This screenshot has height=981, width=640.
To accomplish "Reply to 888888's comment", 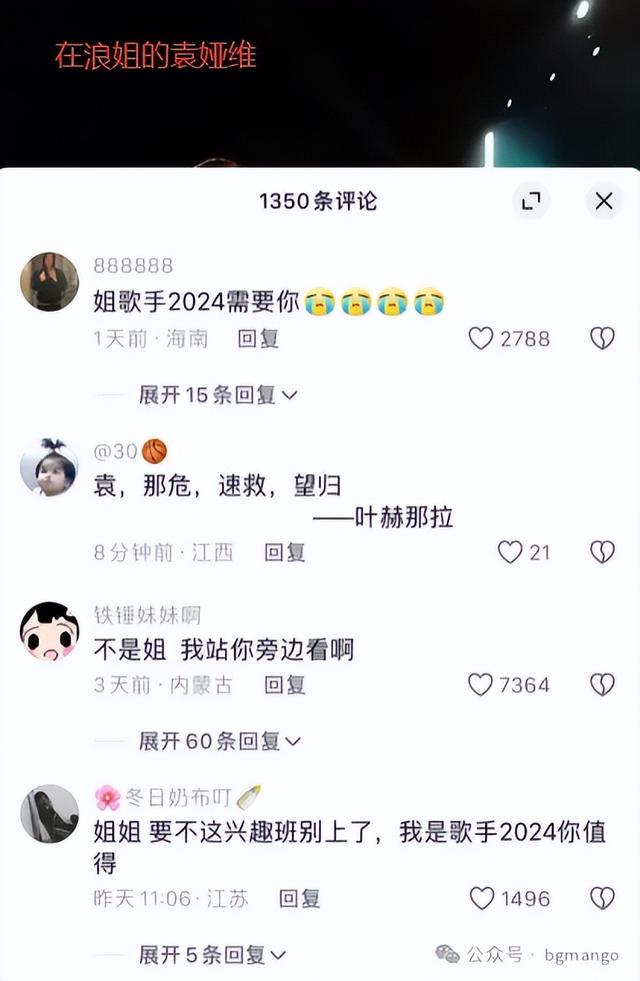I will pyautogui.click(x=257, y=339).
